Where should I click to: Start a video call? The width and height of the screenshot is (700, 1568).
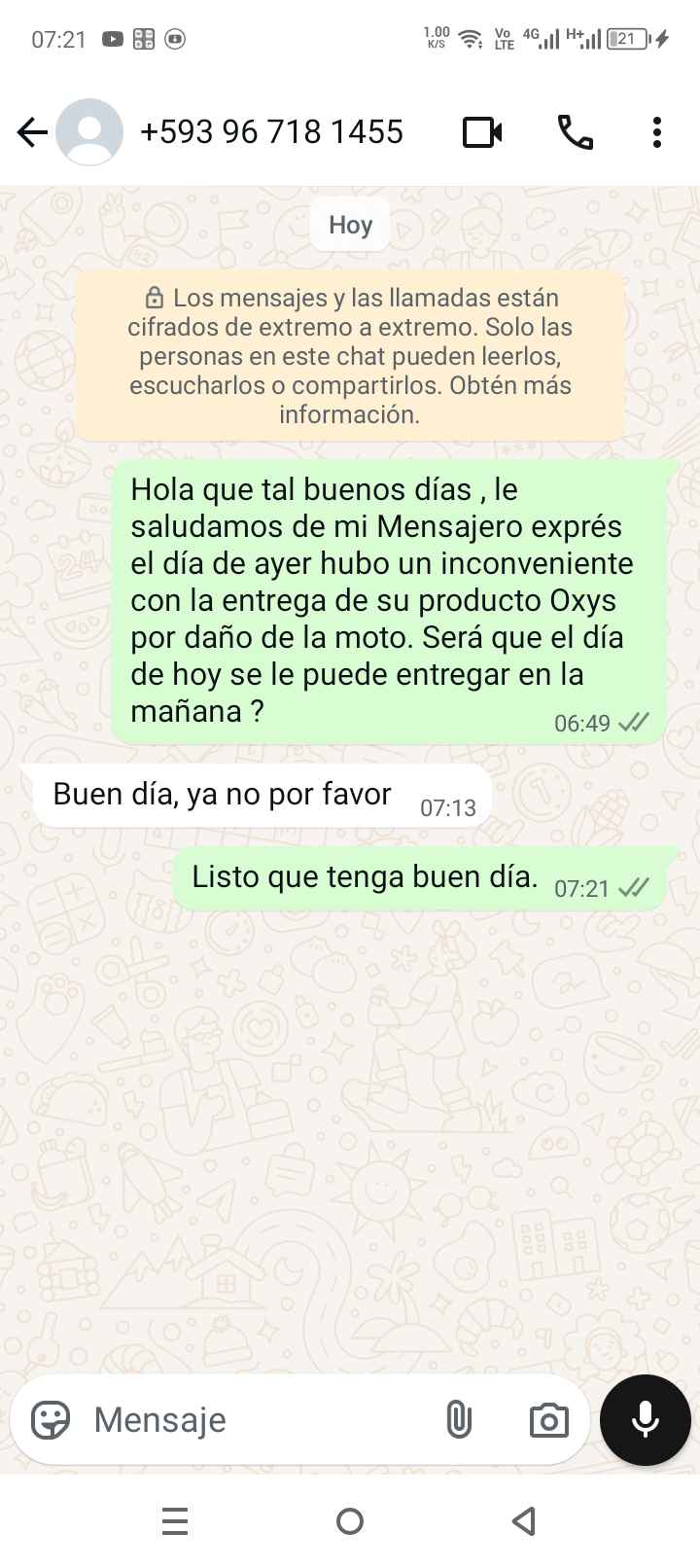[482, 132]
